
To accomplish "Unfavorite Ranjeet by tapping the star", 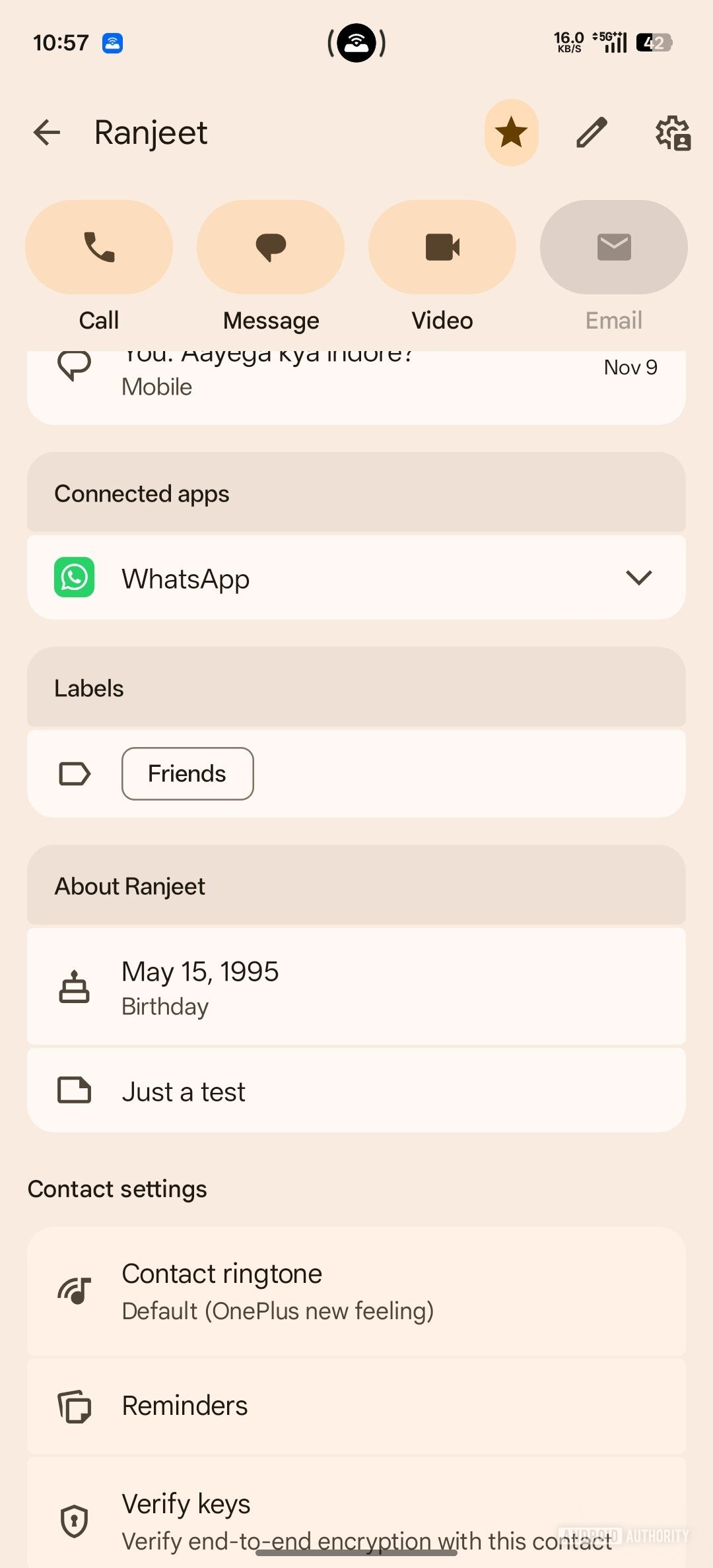I will (x=512, y=132).
